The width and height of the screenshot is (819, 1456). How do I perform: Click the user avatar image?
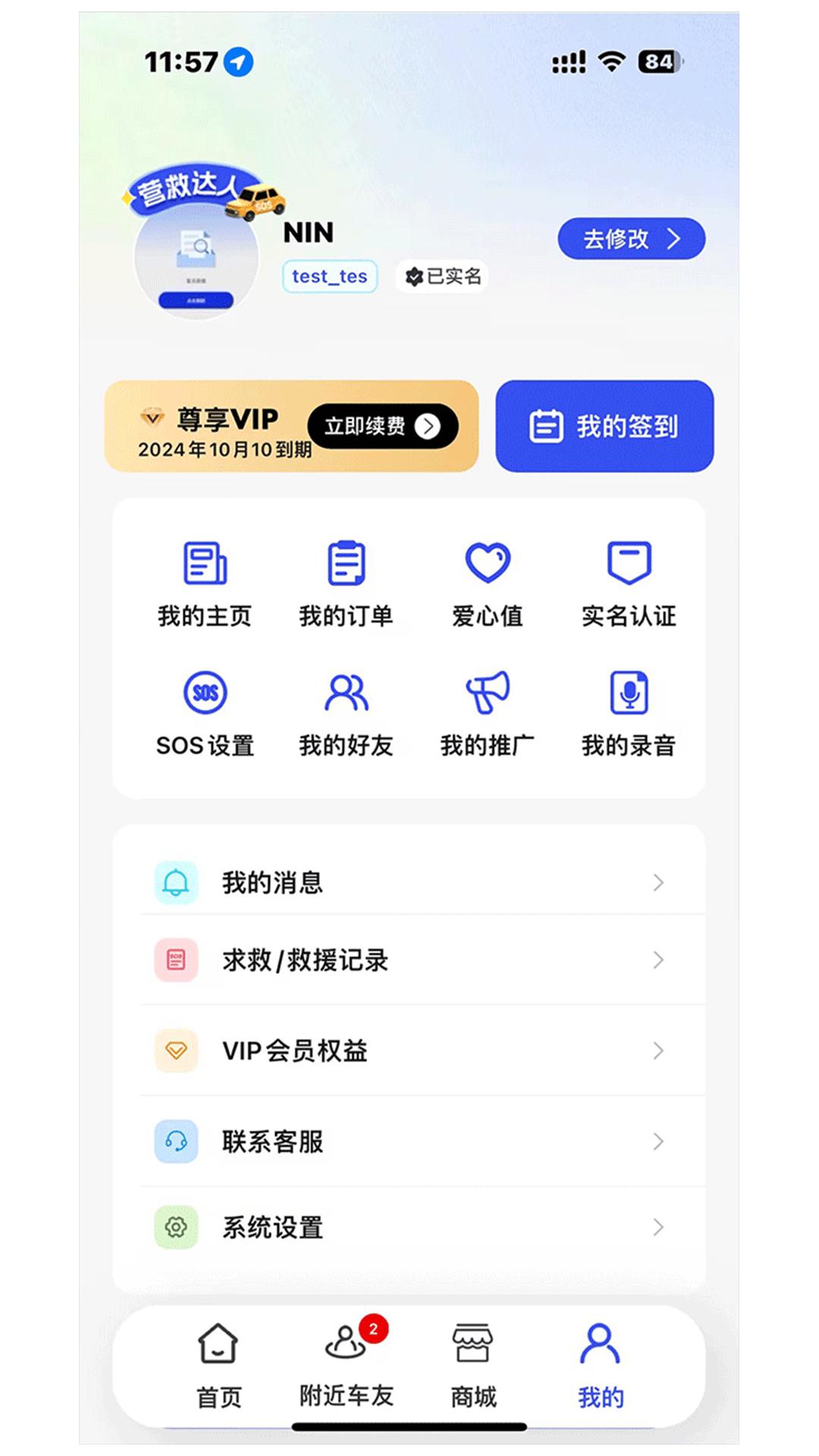(x=194, y=260)
